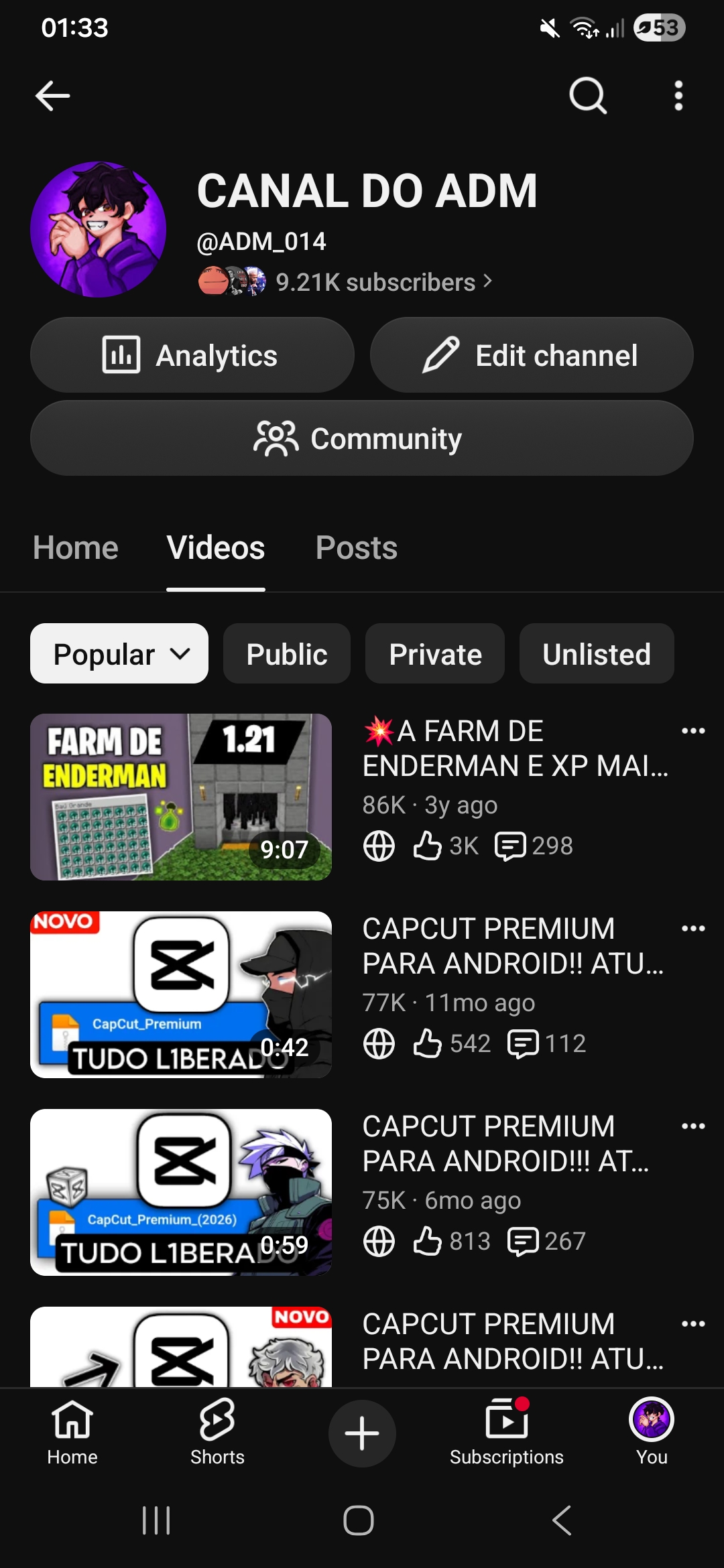Go back using the top arrow
The height and width of the screenshot is (1568, 724).
click(x=52, y=96)
